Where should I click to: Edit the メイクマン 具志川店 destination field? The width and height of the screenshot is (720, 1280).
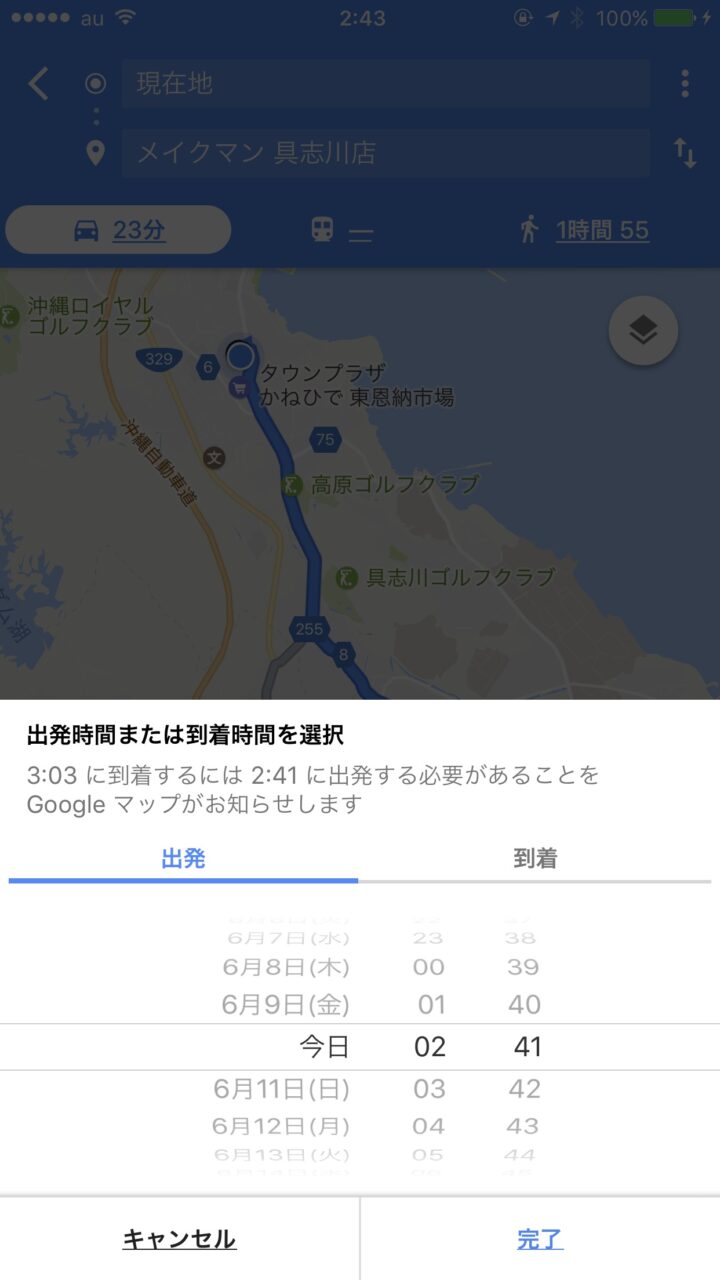(x=385, y=153)
